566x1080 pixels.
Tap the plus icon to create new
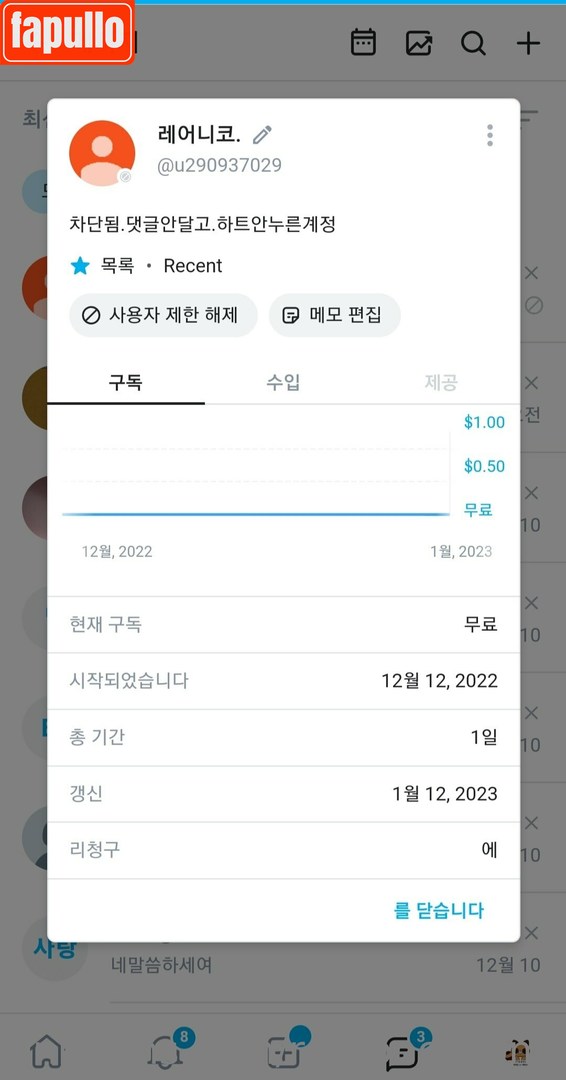point(528,43)
